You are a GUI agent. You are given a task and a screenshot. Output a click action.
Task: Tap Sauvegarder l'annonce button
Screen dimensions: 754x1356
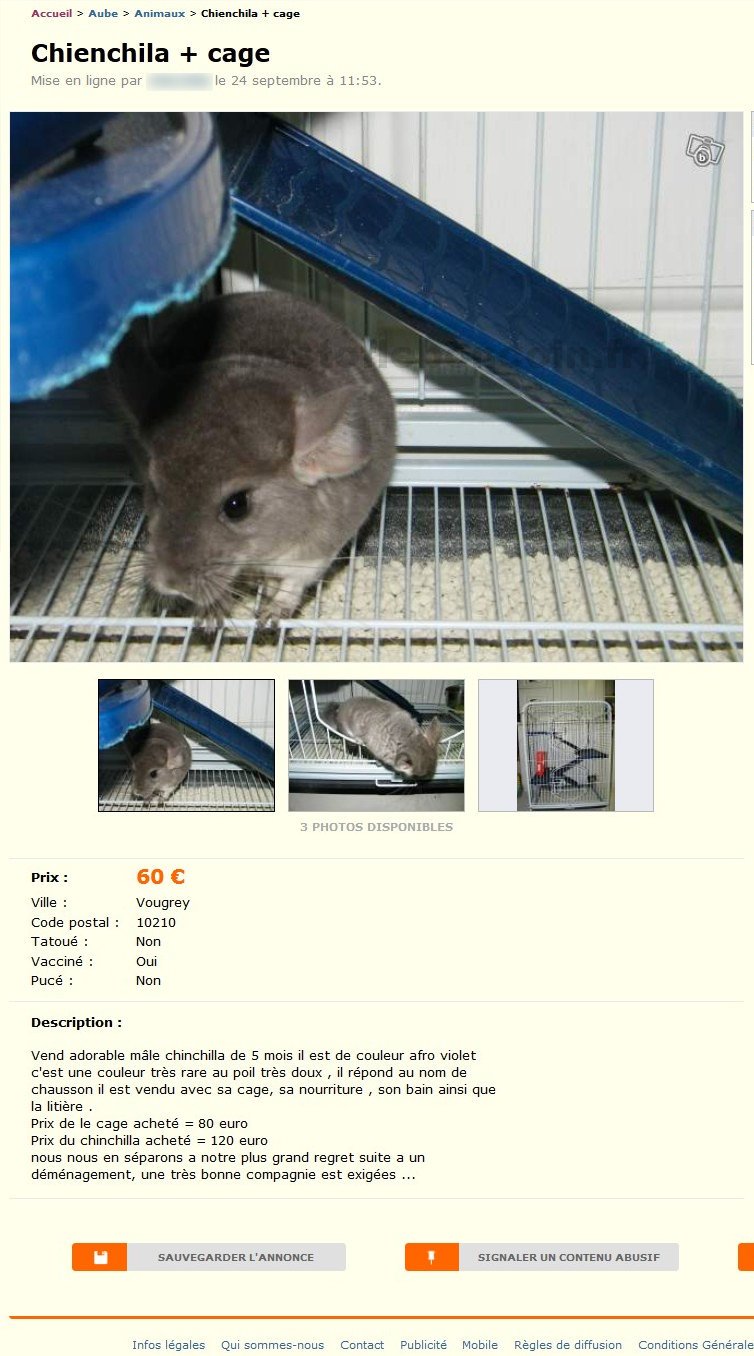(209, 1257)
